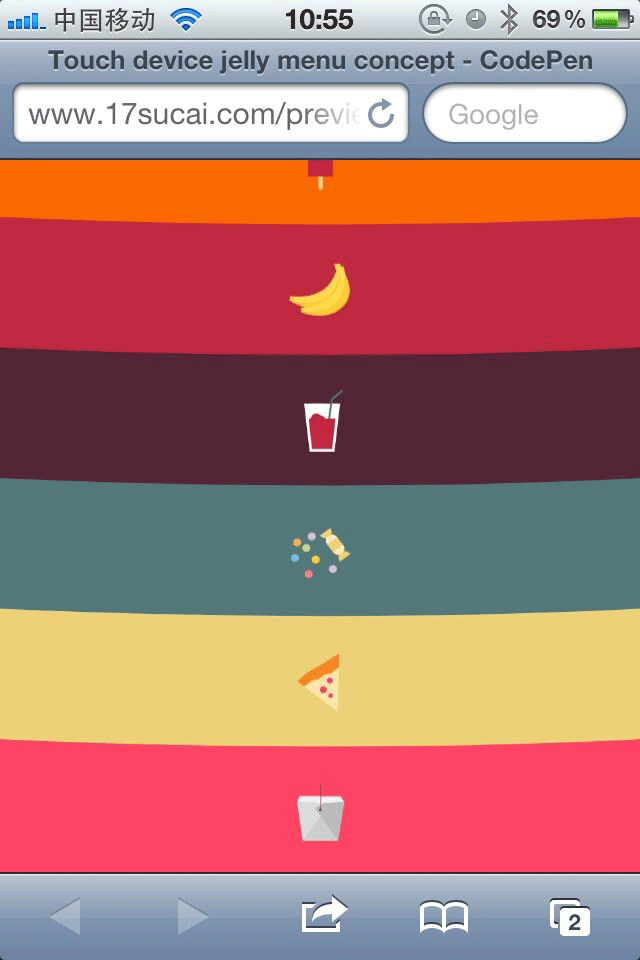Image resolution: width=640 pixels, height=960 pixels.
Task: Reload the current page
Action: (x=382, y=114)
